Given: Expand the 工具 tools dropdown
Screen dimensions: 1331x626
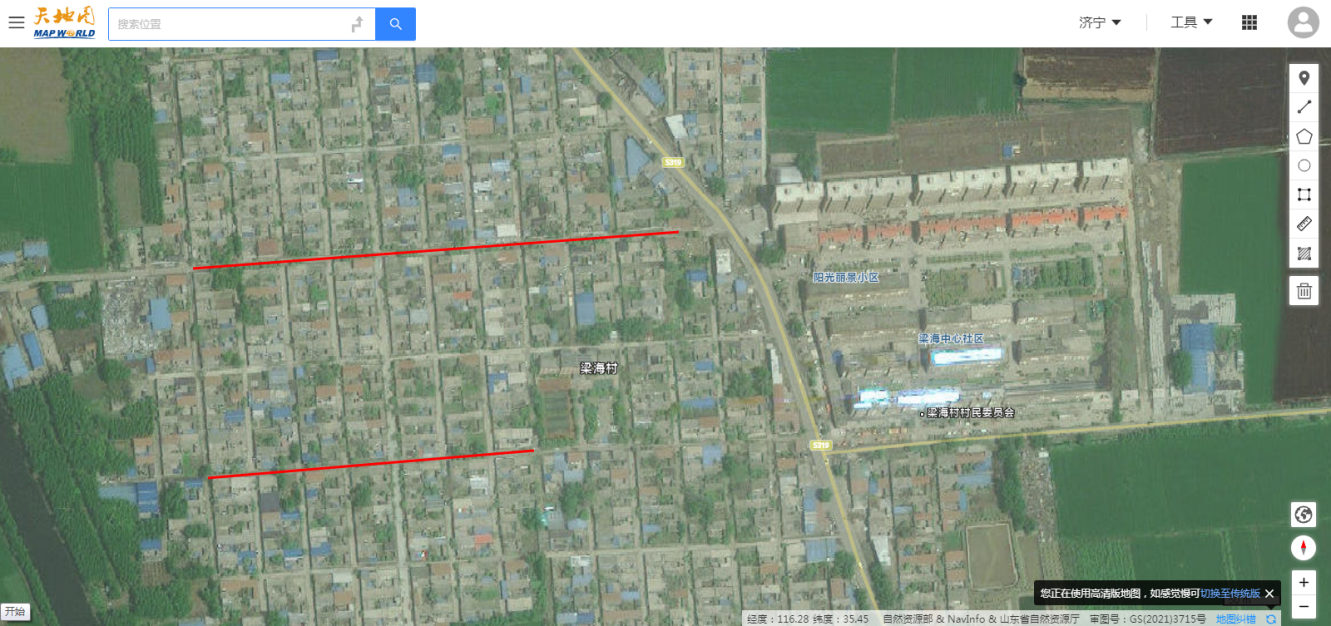Looking at the screenshot, I should pos(1192,22).
